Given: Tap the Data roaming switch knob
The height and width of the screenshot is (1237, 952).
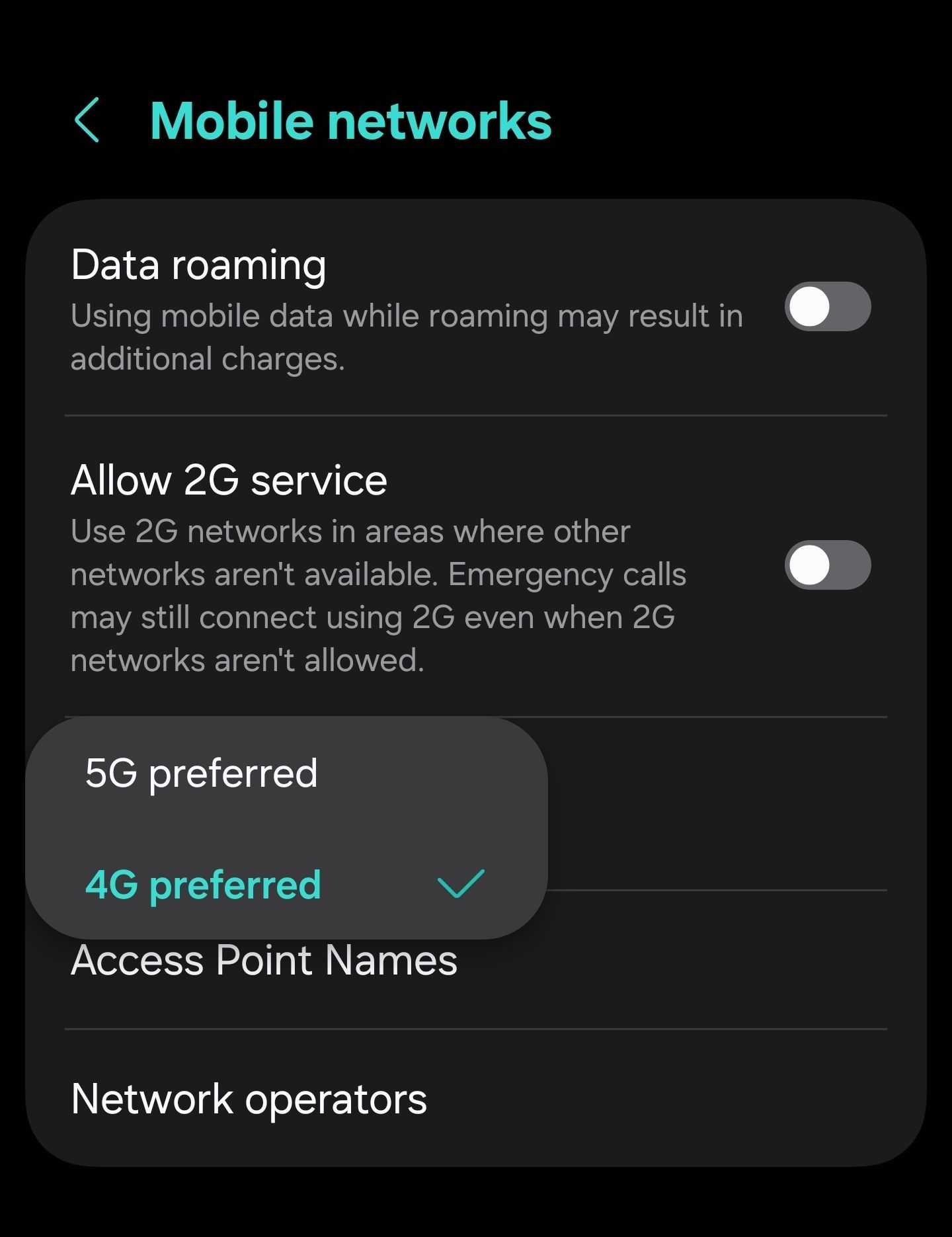Looking at the screenshot, I should click(808, 306).
